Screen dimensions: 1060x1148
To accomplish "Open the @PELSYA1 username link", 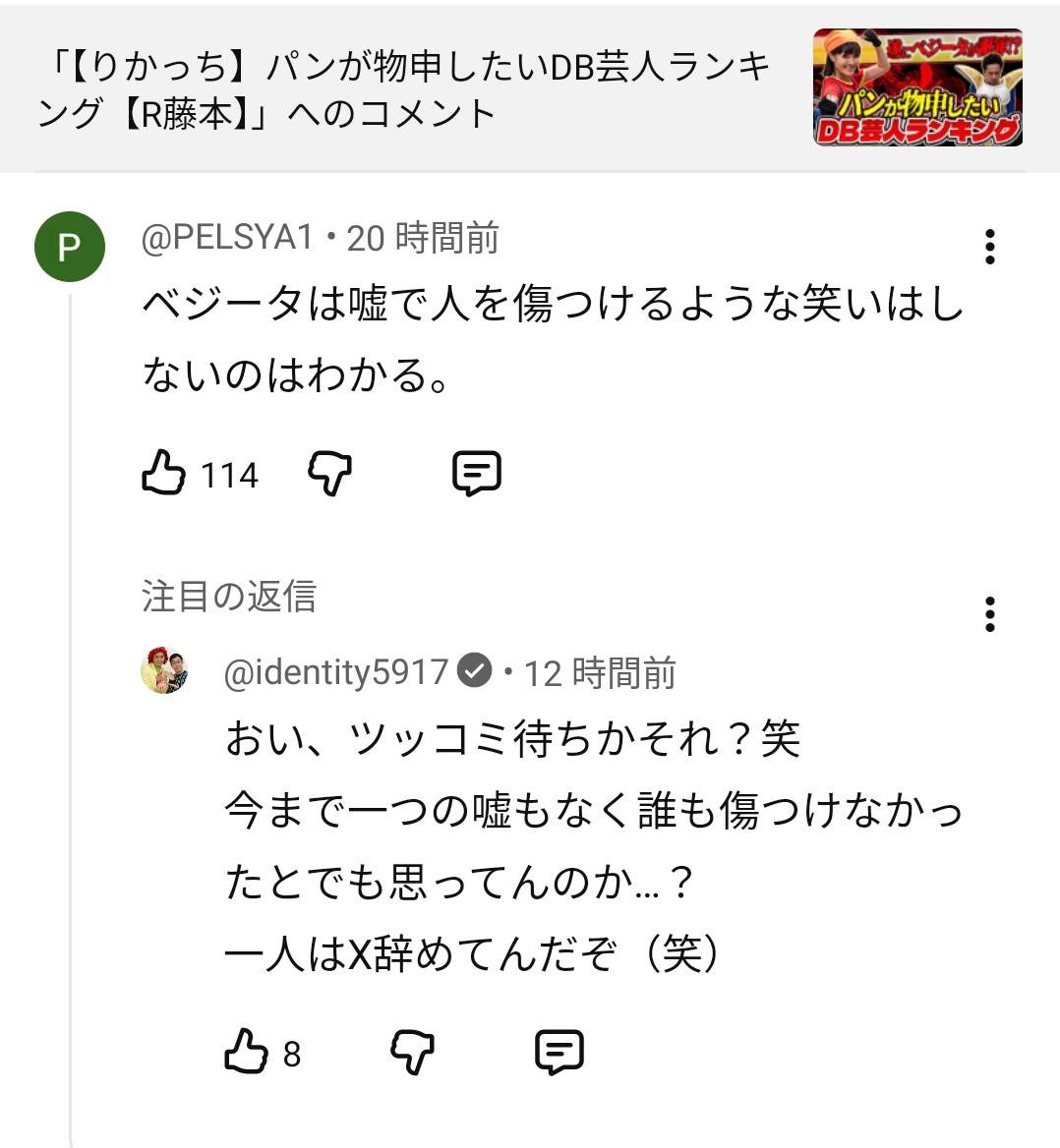I will (x=226, y=238).
